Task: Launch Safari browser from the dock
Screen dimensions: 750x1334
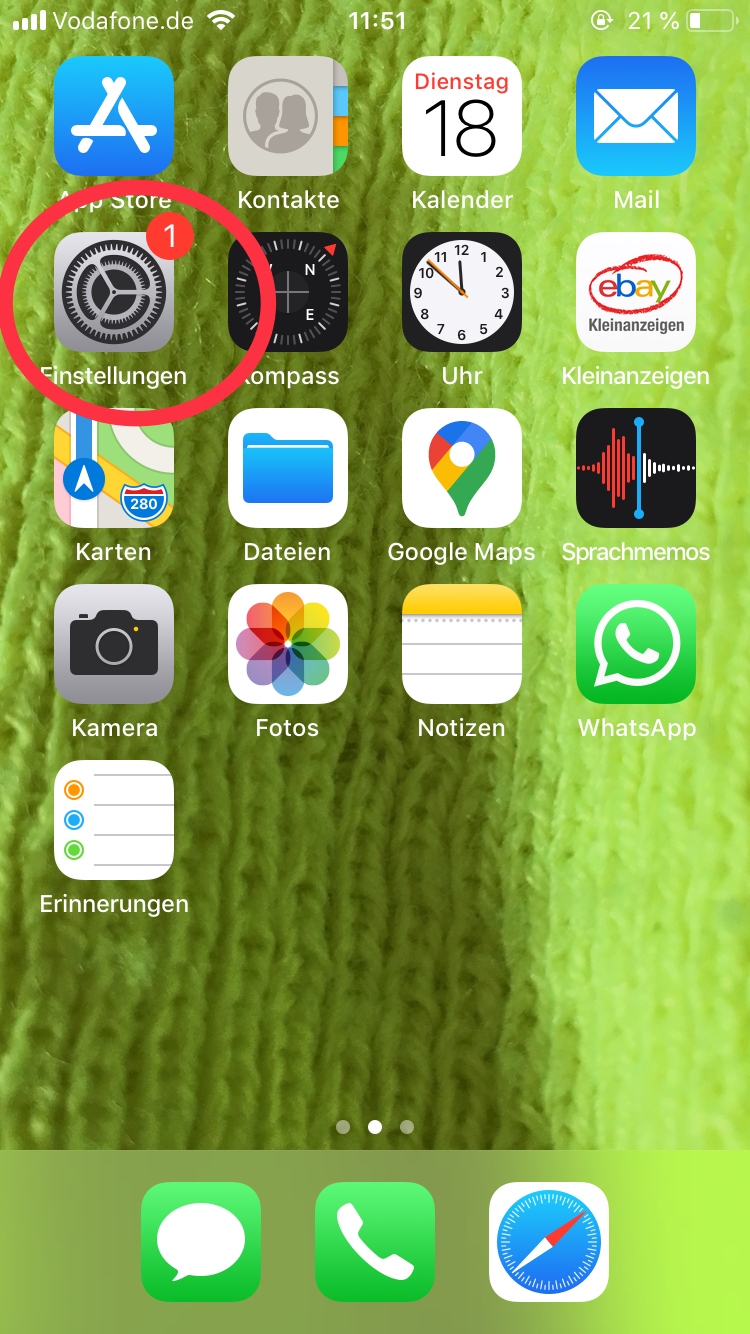Action: click(549, 1242)
